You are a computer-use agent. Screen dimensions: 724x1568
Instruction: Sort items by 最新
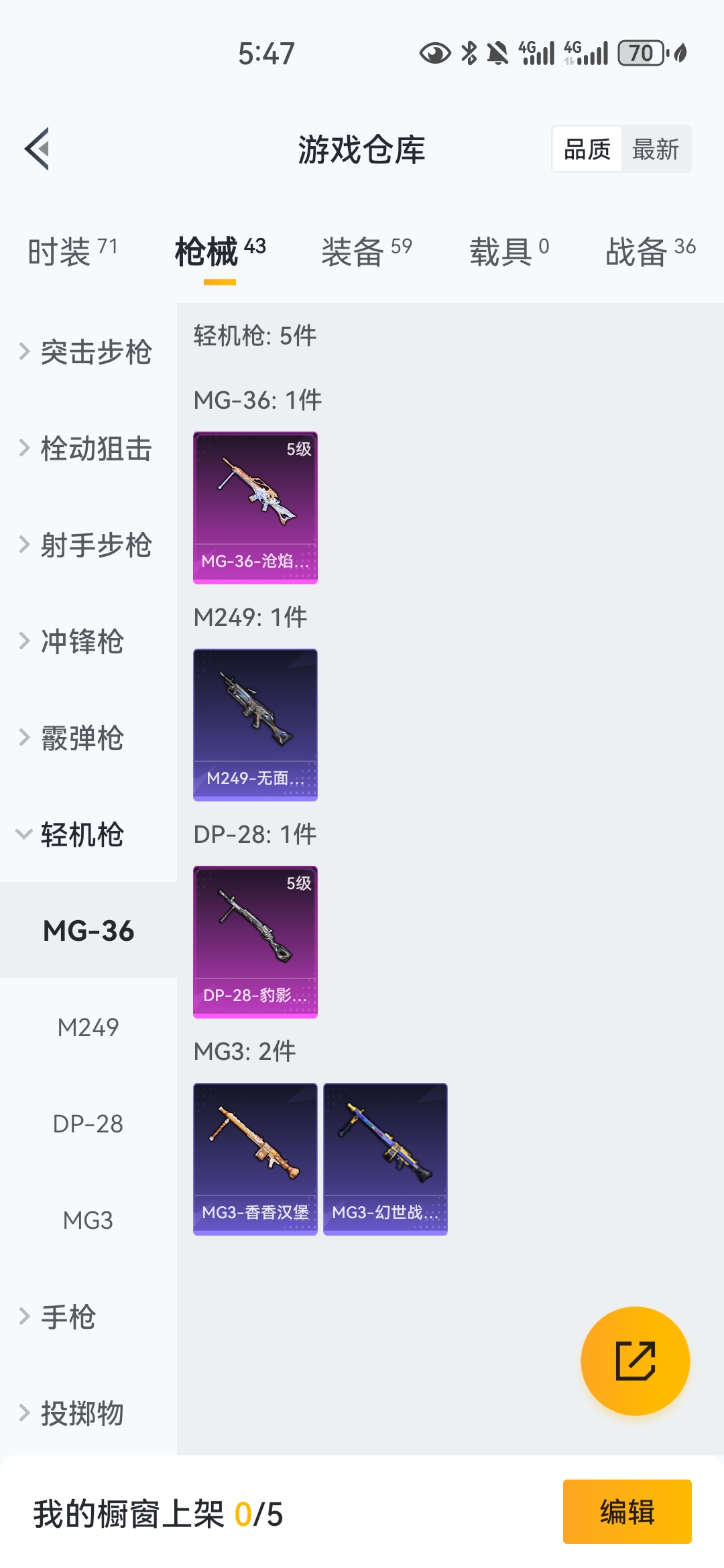pos(655,149)
